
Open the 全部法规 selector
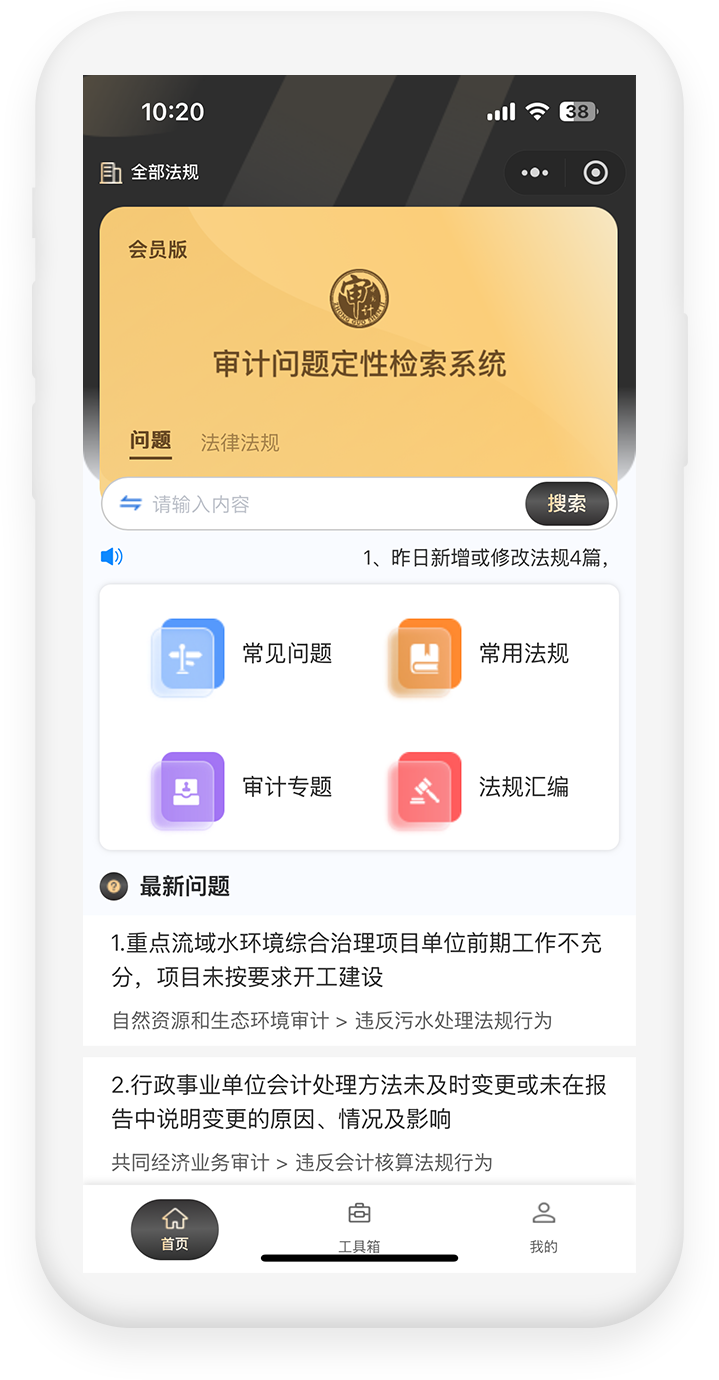150,172
